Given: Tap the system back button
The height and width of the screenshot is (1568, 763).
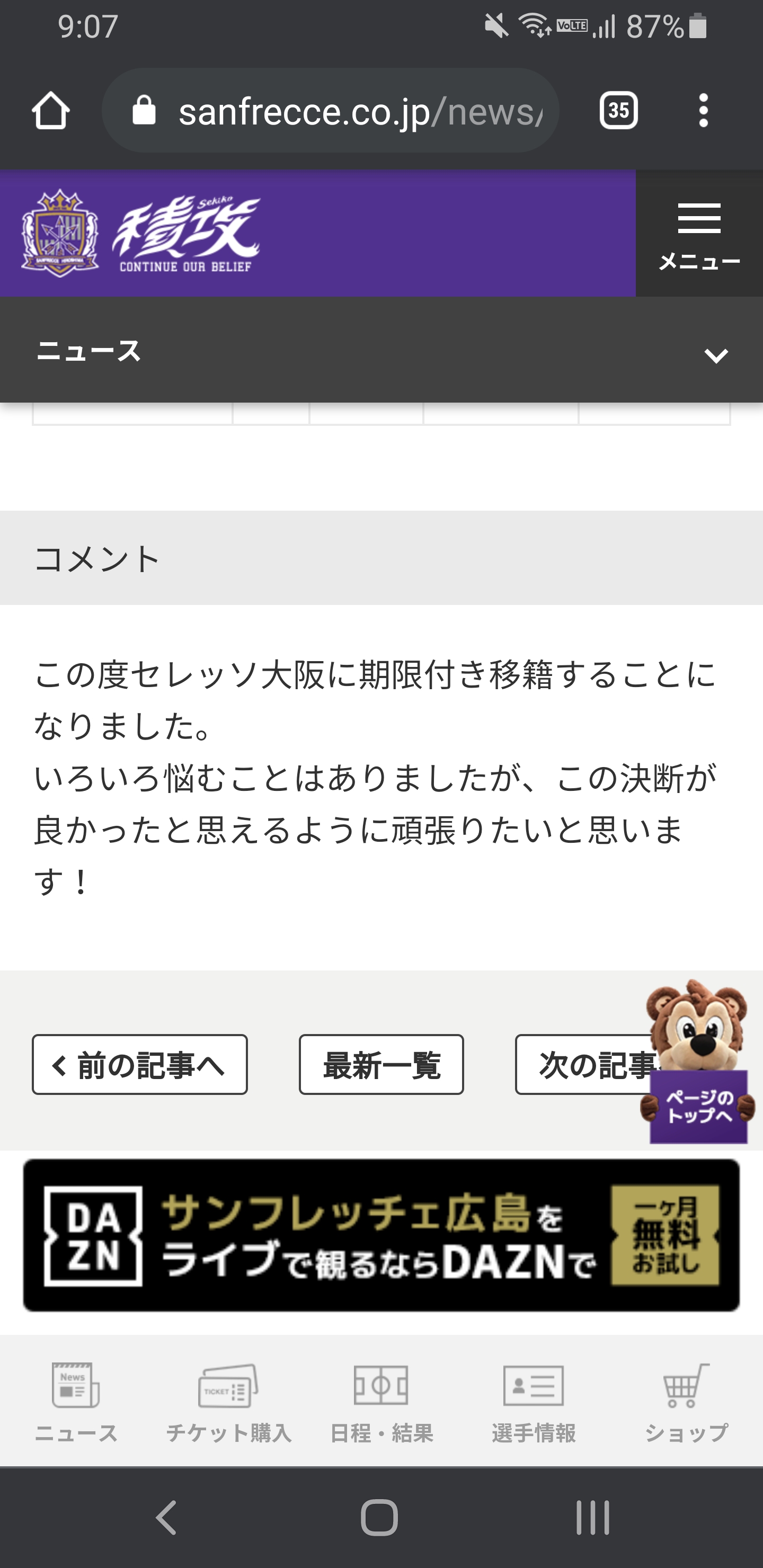Looking at the screenshot, I should tap(166, 1518).
